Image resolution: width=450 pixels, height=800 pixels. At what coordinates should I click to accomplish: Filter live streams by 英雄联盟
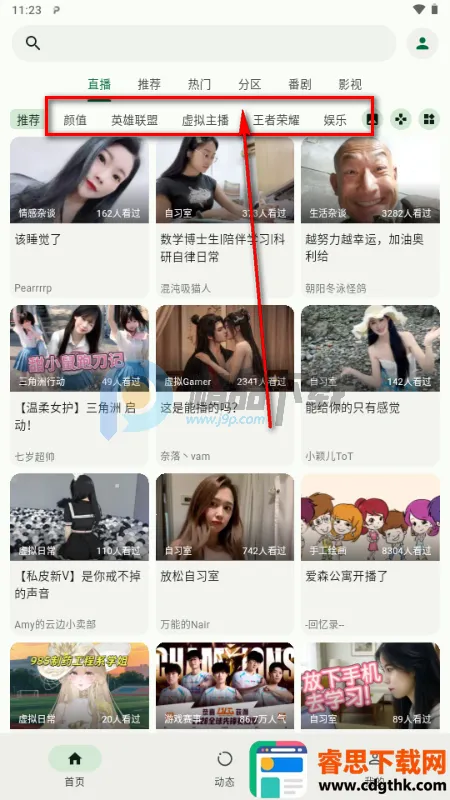coord(135,120)
